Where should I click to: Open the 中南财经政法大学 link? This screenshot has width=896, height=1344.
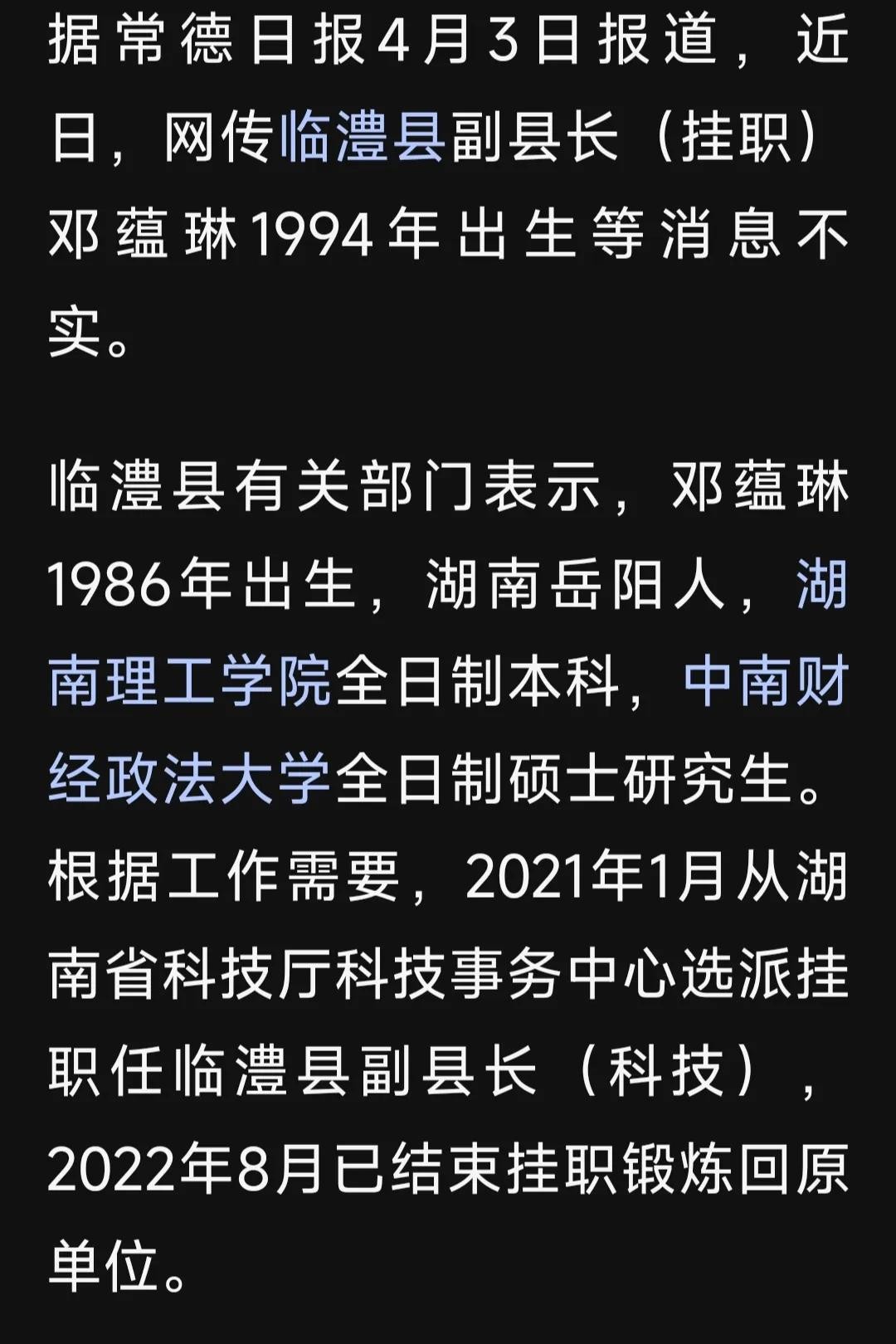tap(189, 778)
